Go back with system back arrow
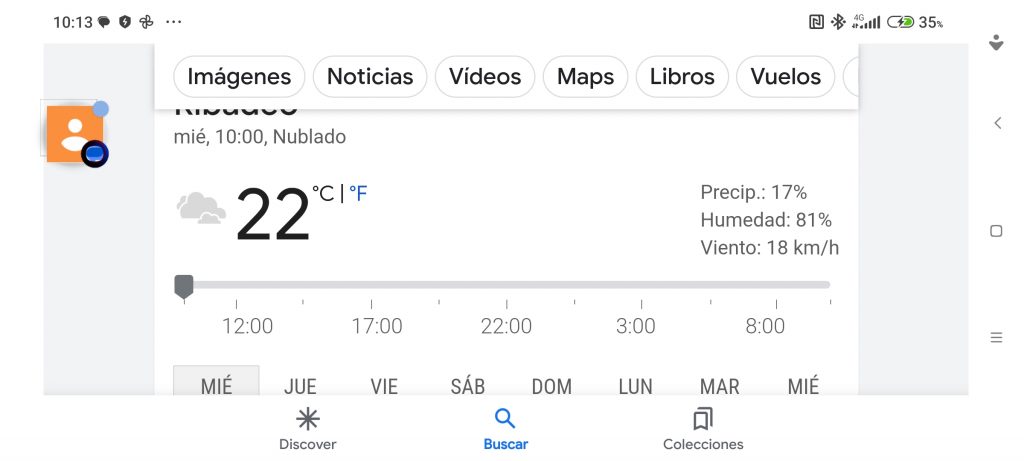The width and height of the screenshot is (1024, 461). click(x=996, y=123)
